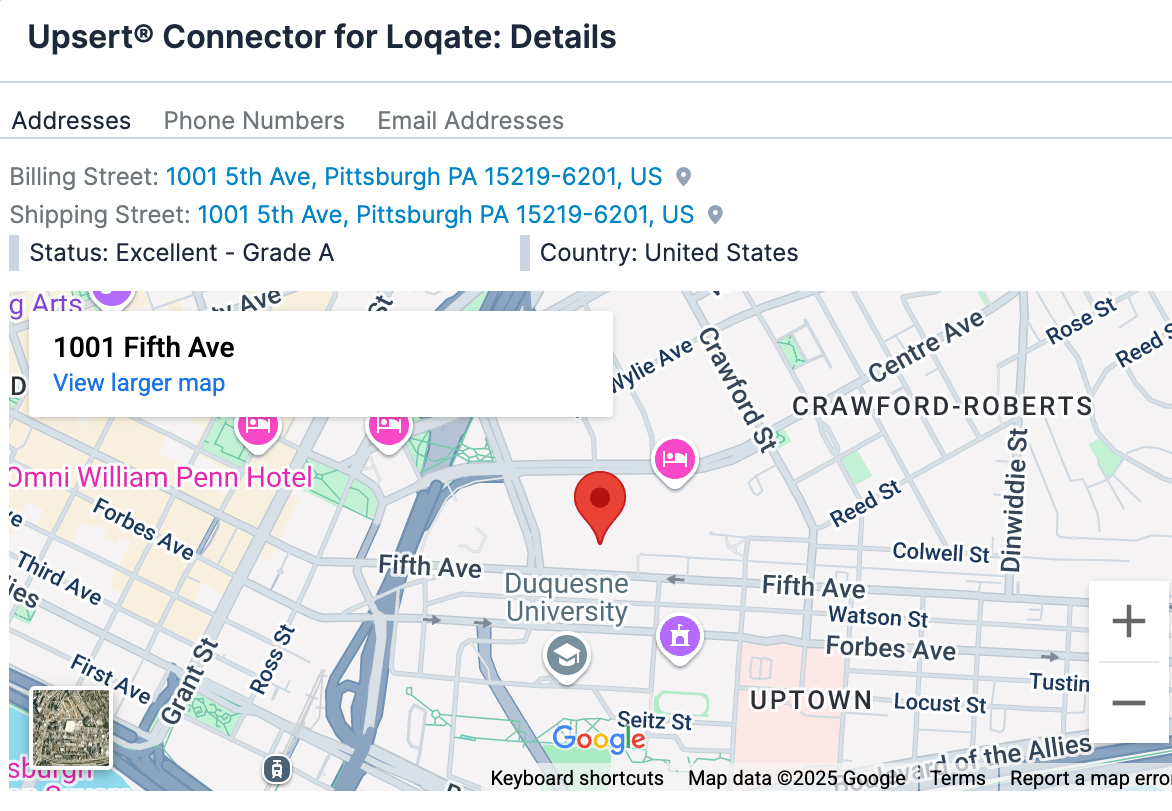1172x811 pixels.
Task: Select the Addresses tab
Action: pyautogui.click(x=71, y=121)
